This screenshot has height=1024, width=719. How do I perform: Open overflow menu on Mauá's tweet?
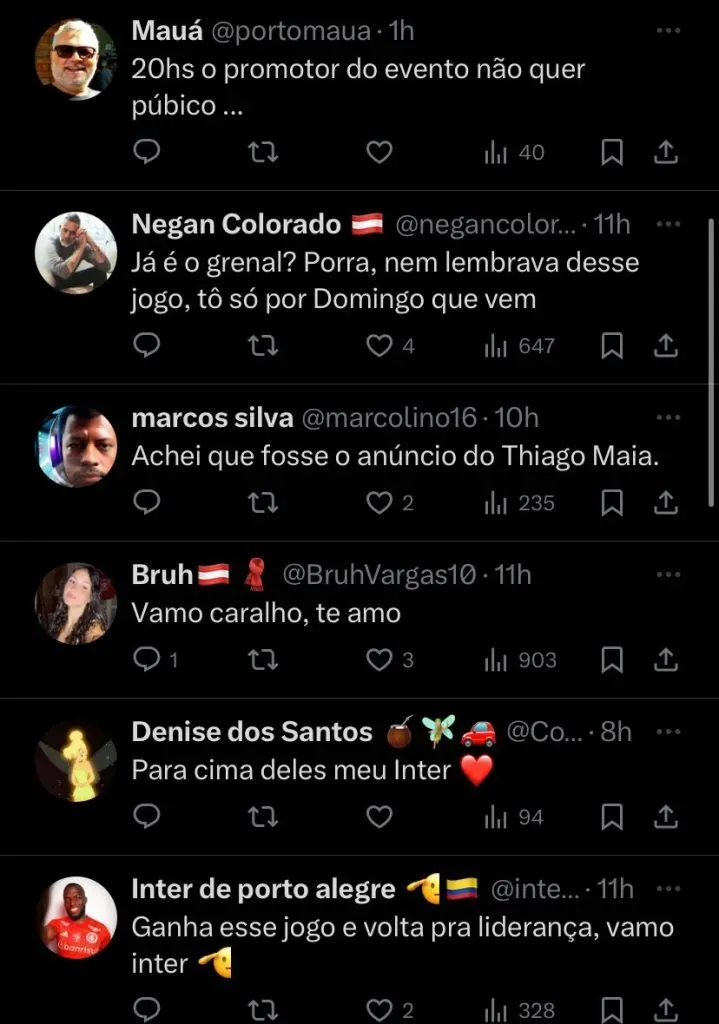point(667,31)
